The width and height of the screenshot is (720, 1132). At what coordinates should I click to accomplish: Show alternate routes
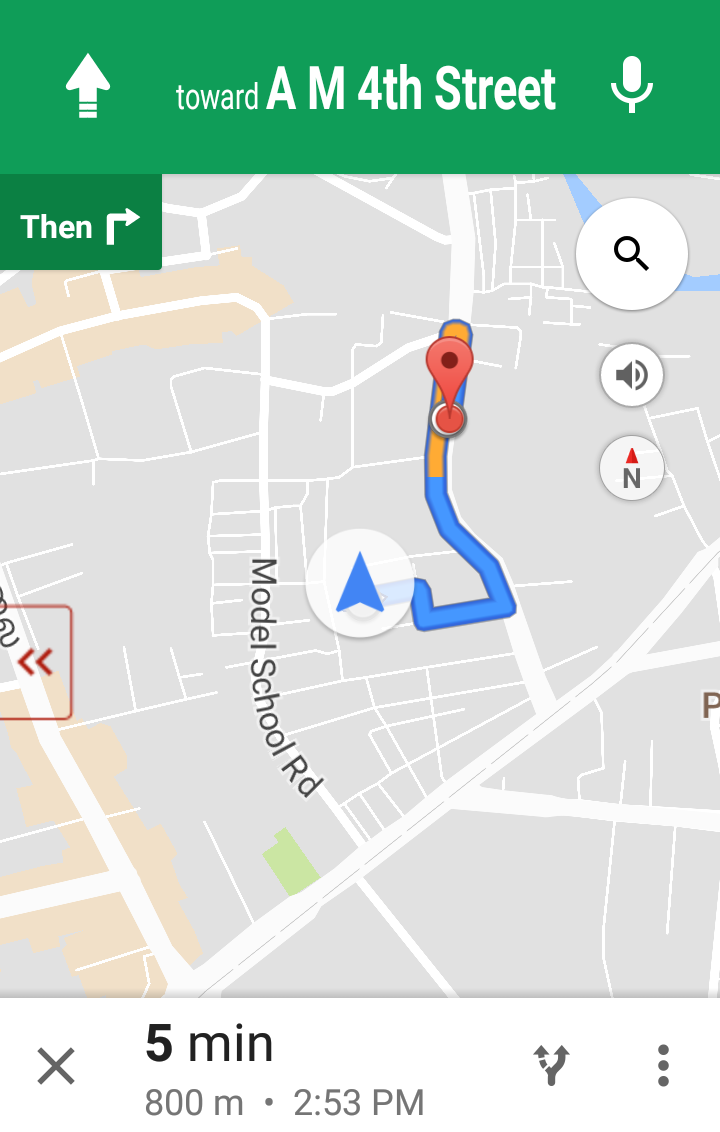[x=552, y=1066]
